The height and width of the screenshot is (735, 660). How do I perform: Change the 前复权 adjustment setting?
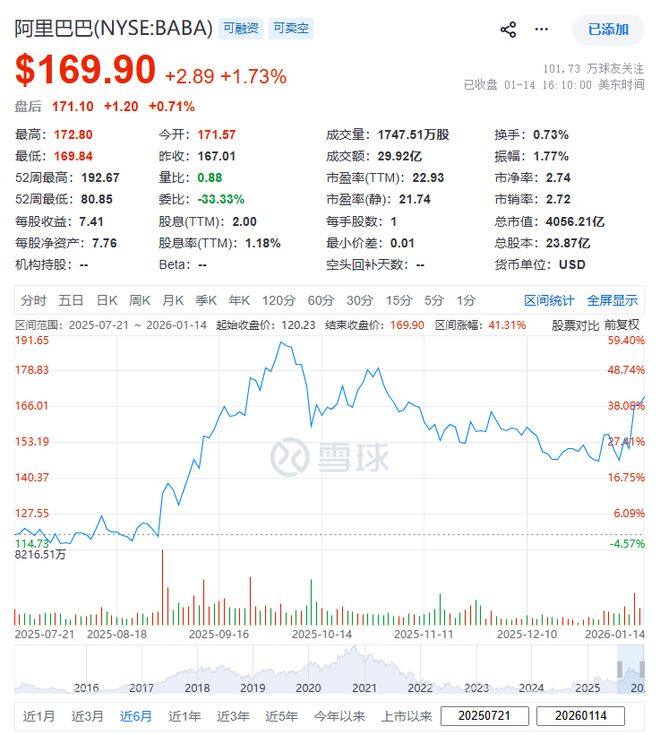622,325
